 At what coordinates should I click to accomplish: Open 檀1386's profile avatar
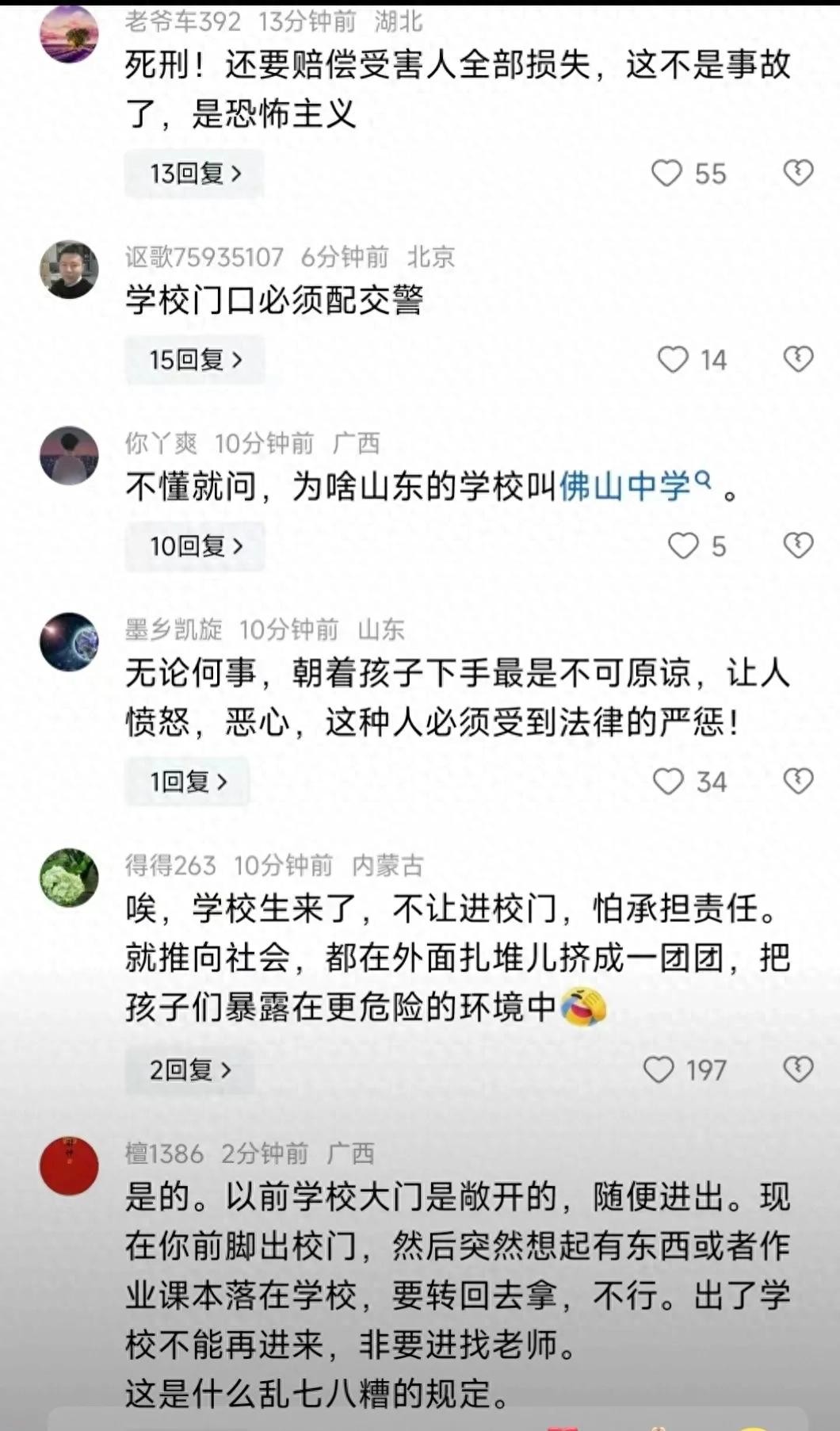point(70,1166)
